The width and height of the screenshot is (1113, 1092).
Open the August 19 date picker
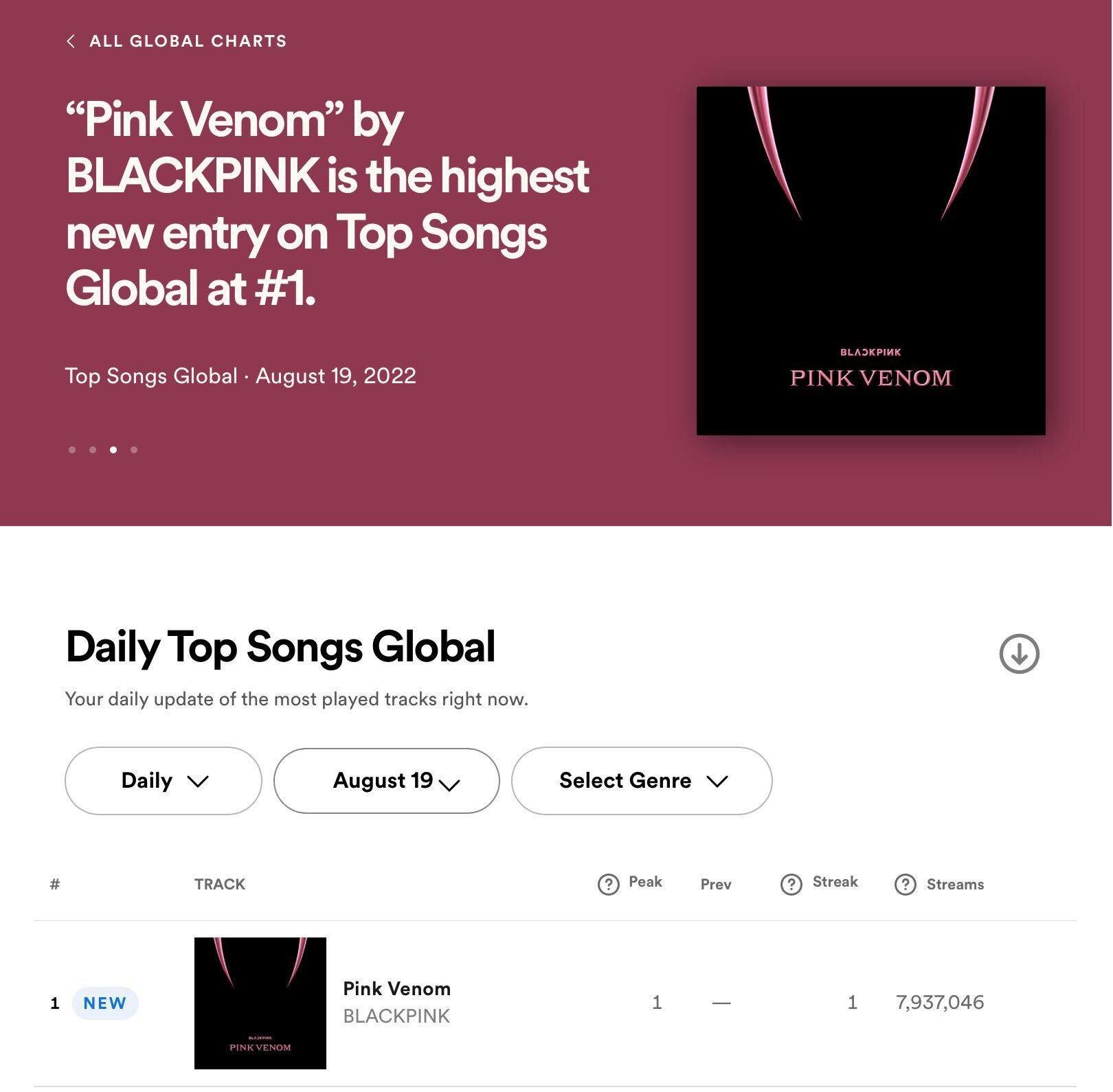(x=386, y=781)
